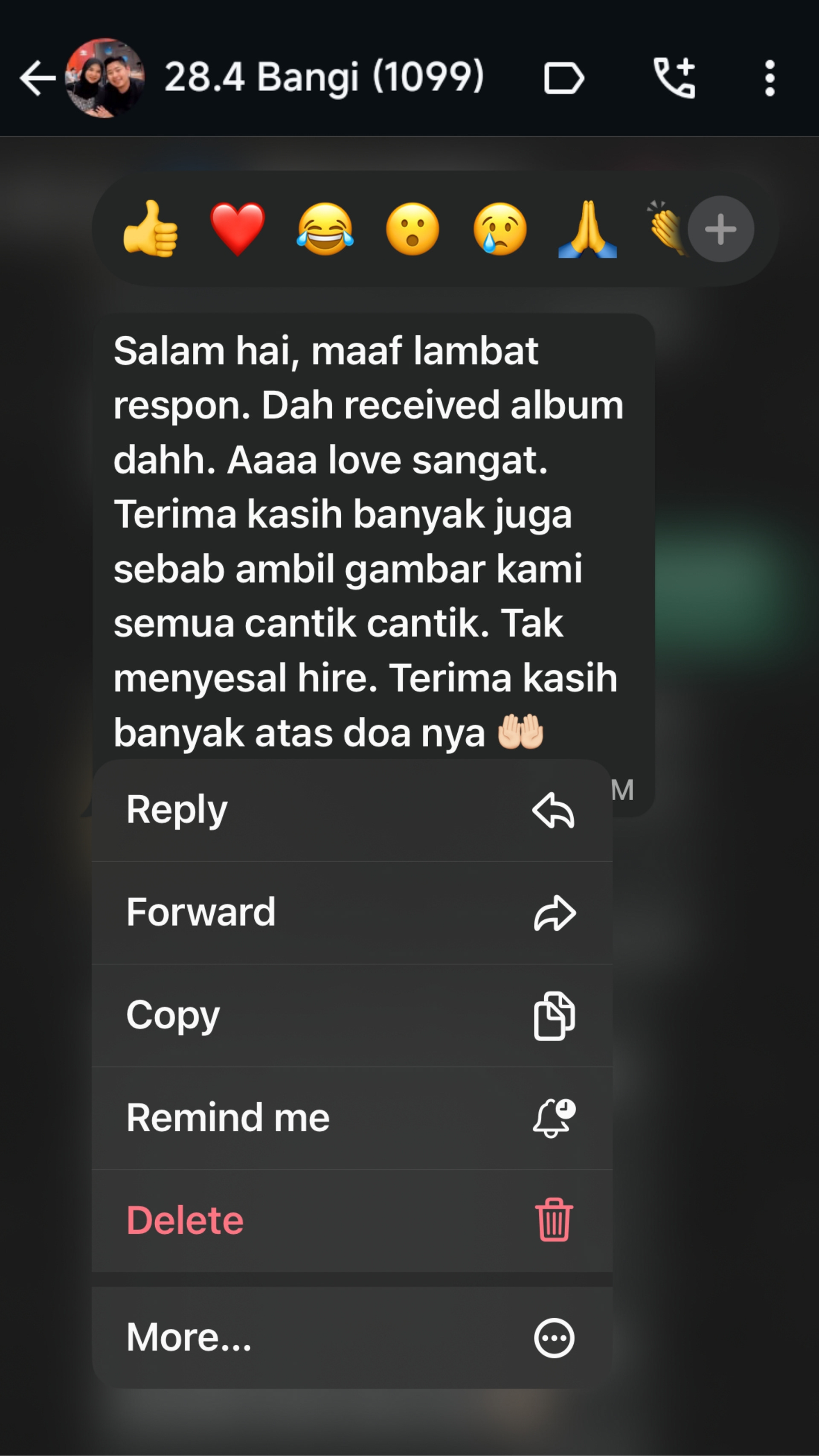
Task: React with the thumbs up emoji
Action: (150, 229)
